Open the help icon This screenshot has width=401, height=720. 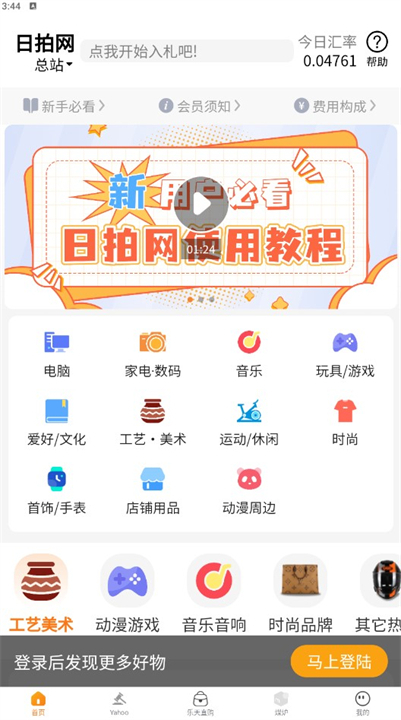click(x=377, y=49)
